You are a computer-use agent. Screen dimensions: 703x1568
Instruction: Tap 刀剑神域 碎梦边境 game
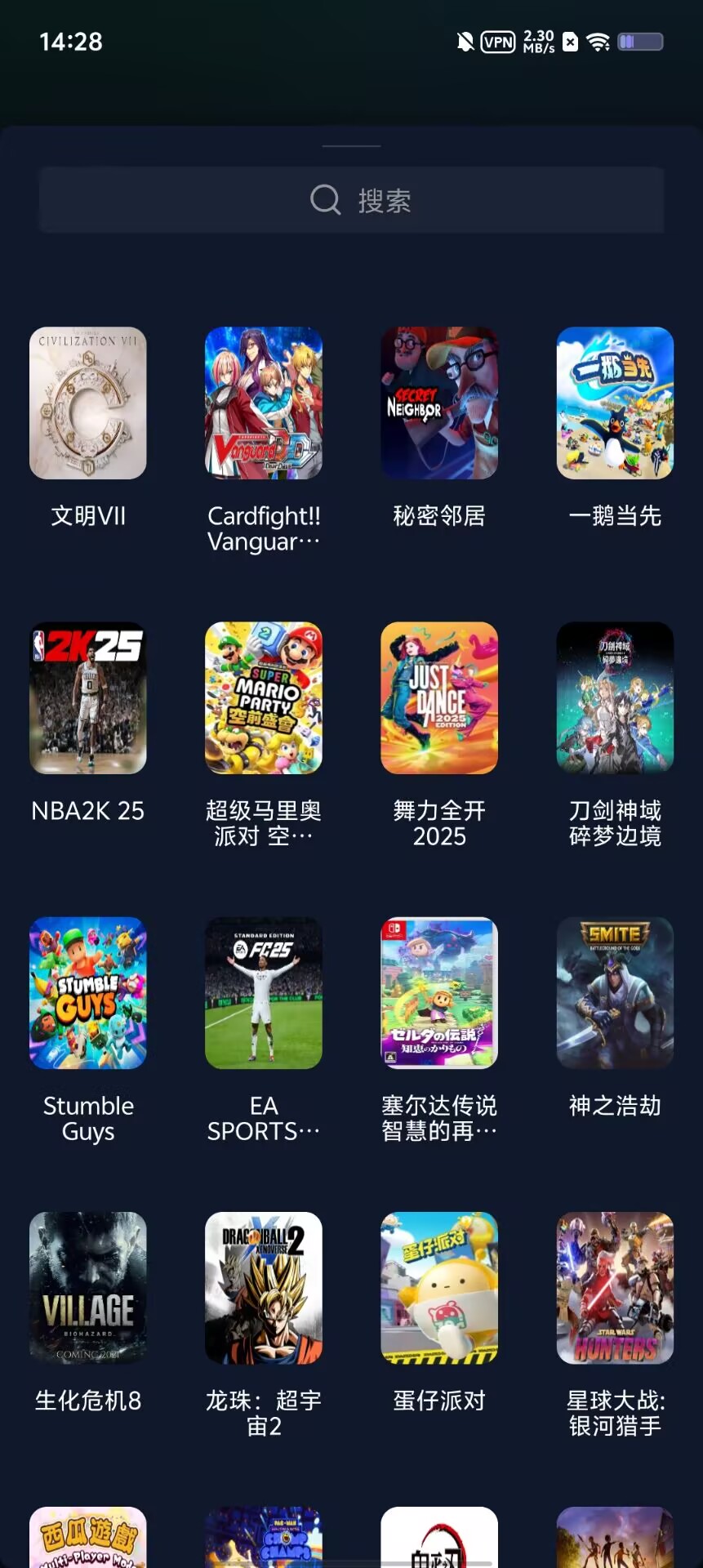coord(615,698)
